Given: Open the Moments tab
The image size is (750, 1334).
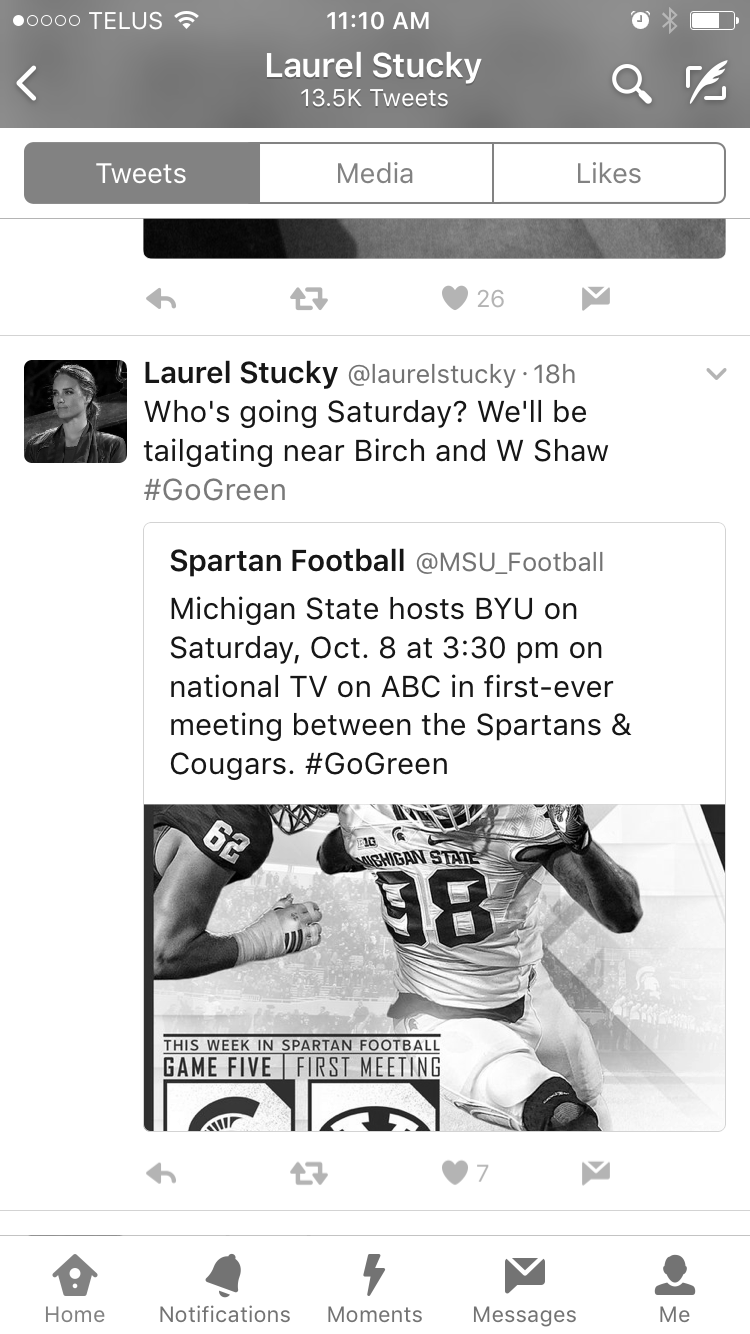Looking at the screenshot, I should click(x=375, y=1290).
